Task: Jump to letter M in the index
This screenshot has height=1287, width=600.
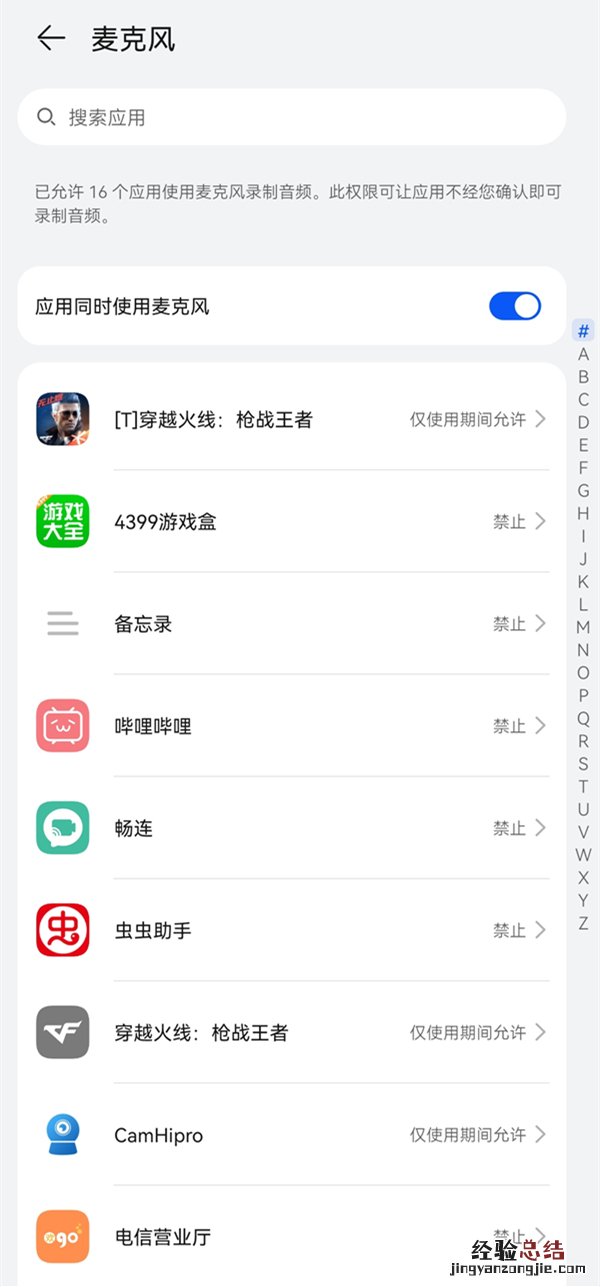Action: click(583, 627)
